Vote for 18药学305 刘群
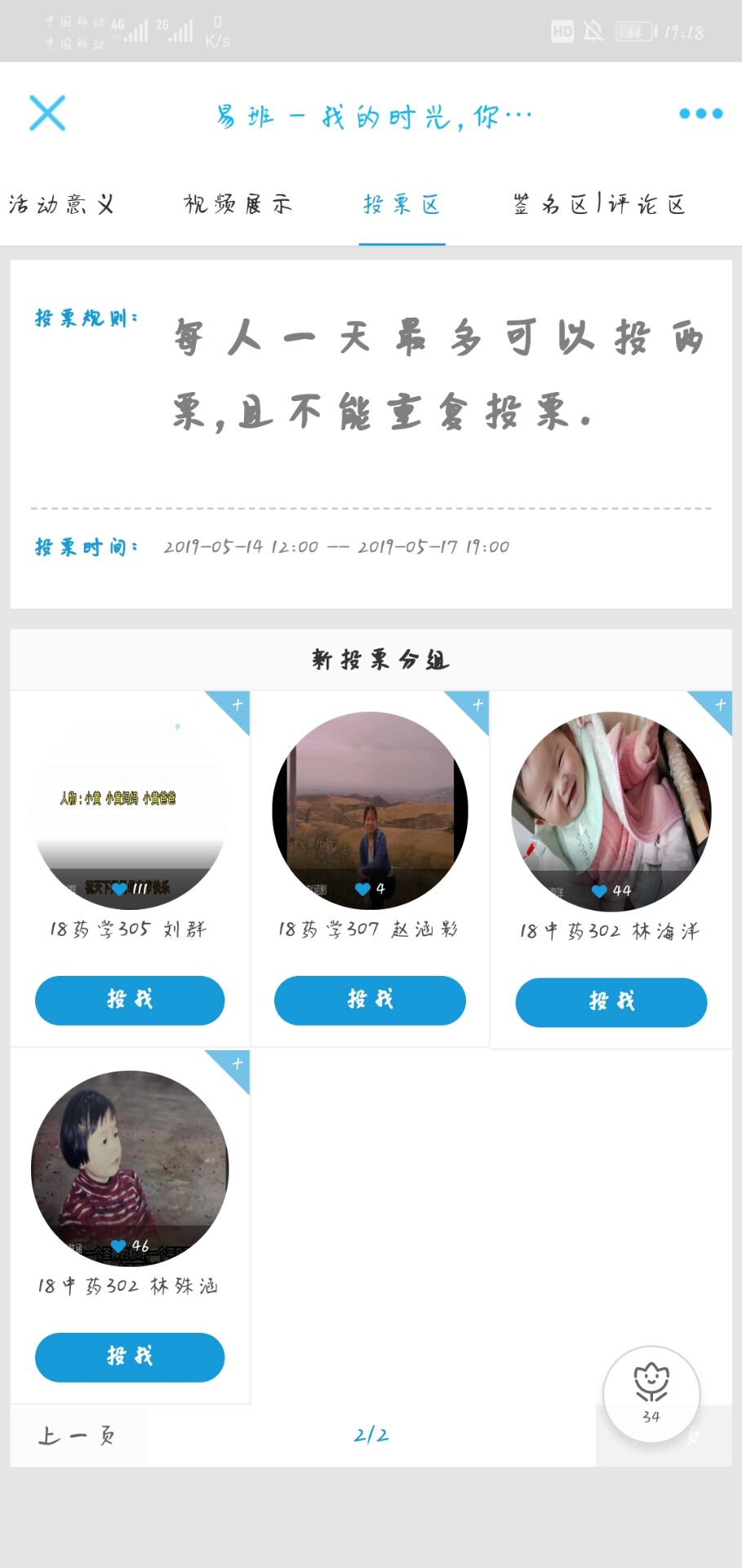Screen dimensions: 742x1568 point(130,1000)
